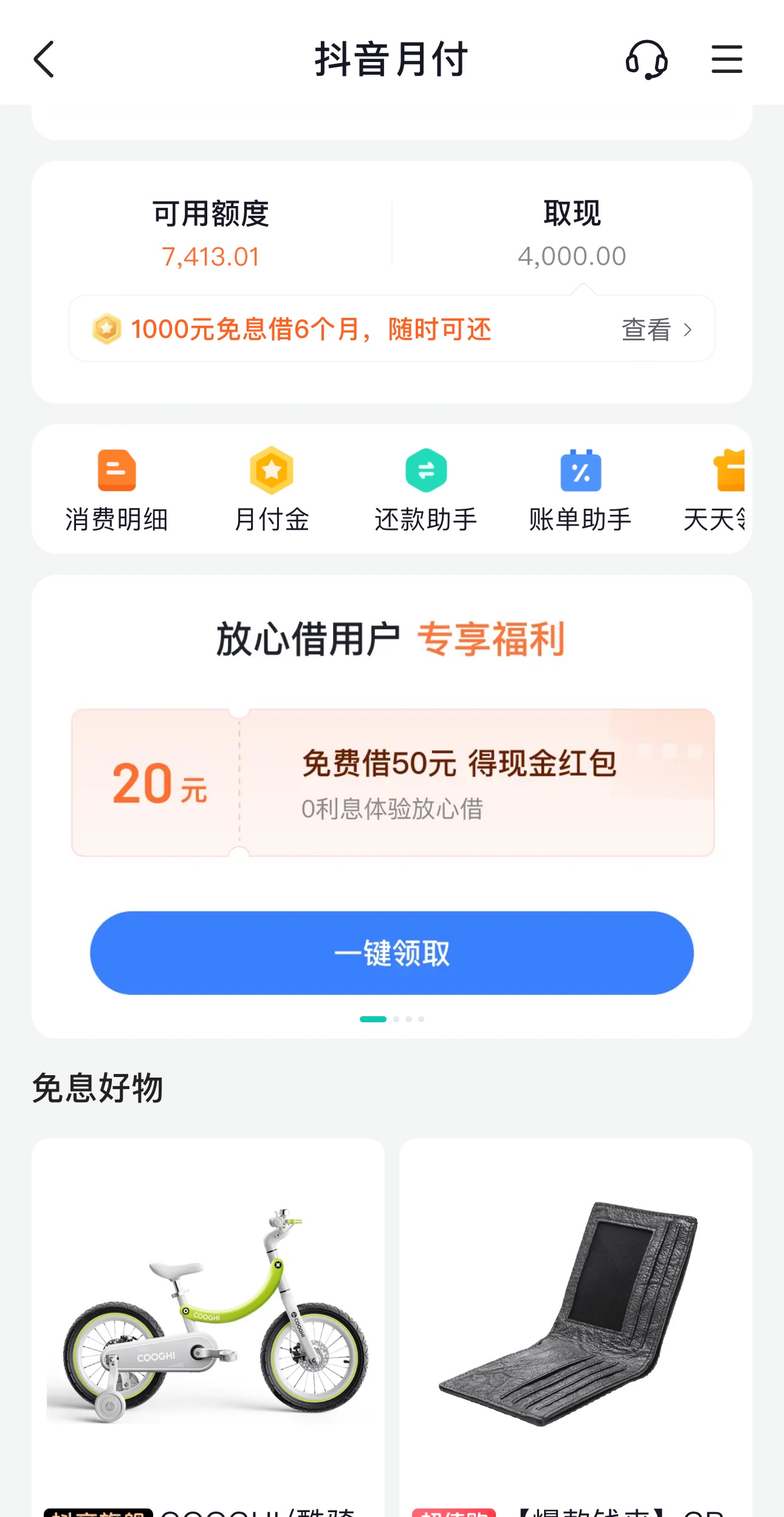The image size is (784, 1517).
Task: Claim benefits with 一键领取 button
Action: (391, 952)
